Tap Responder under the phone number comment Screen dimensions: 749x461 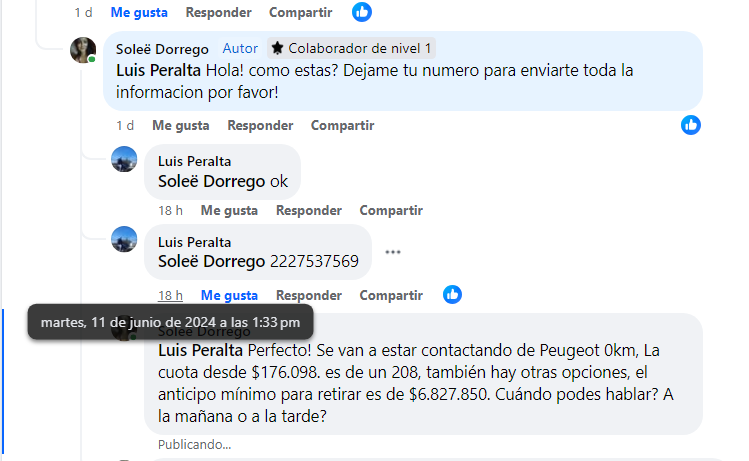click(309, 295)
